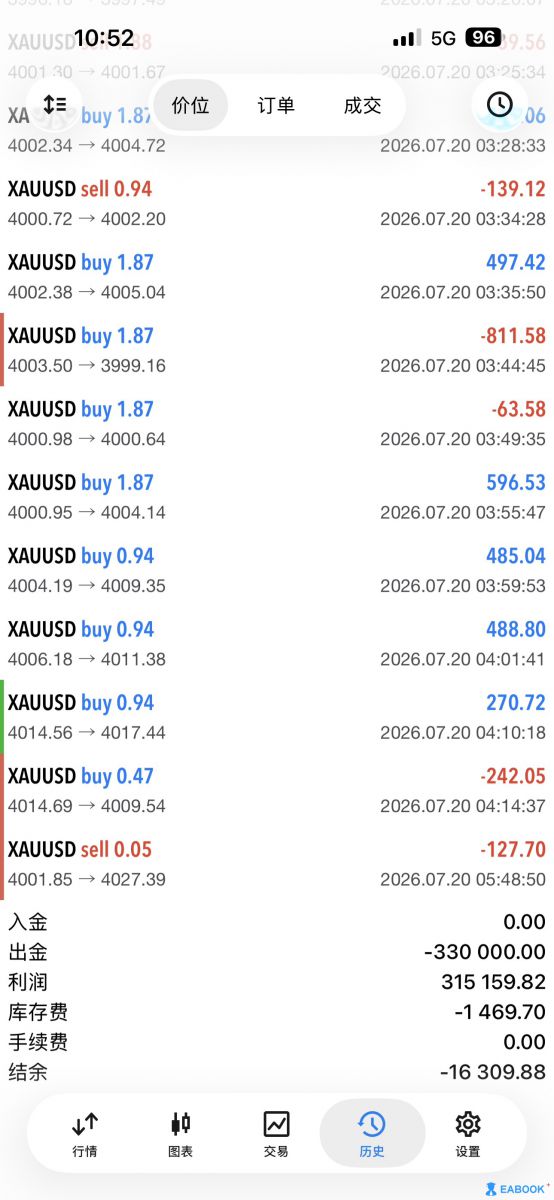This screenshot has height=1200, width=554.
Task: Go to the 行情 tab
Action: 85,1134
